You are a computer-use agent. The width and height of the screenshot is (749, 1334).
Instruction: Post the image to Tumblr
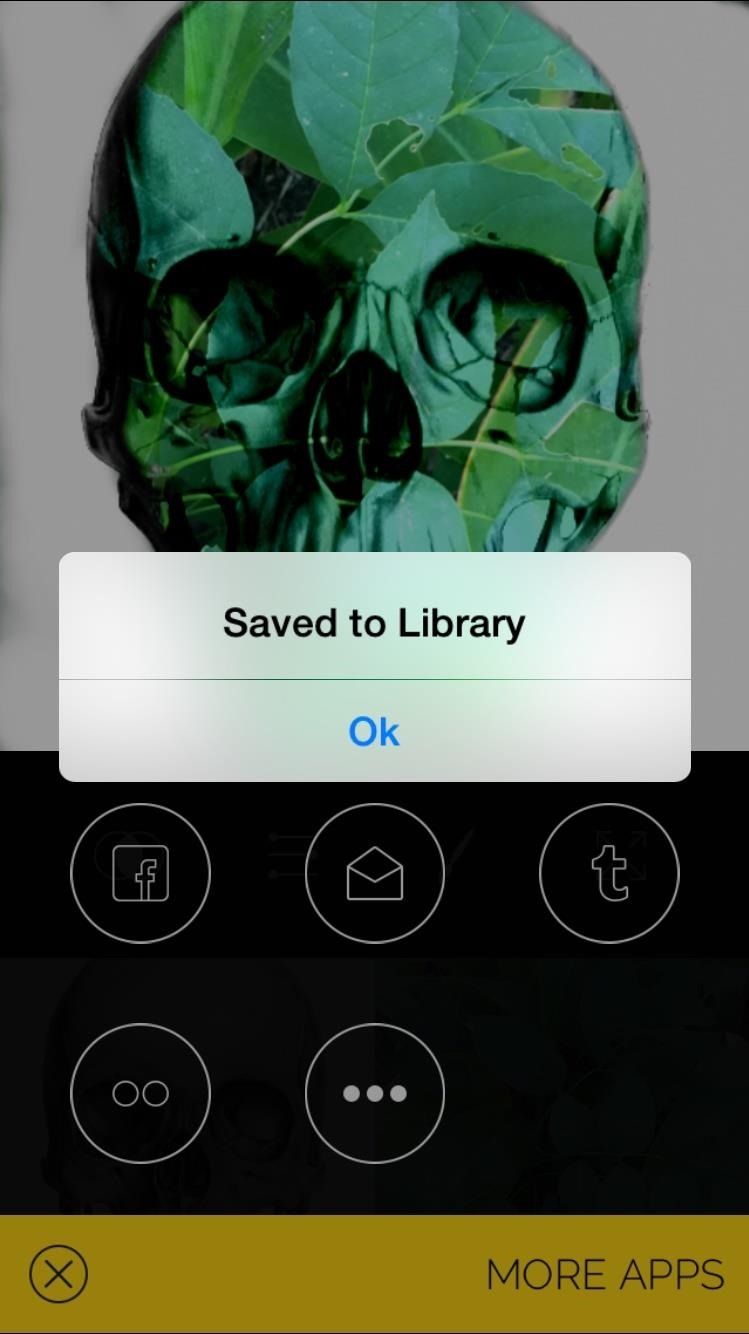[x=608, y=873]
